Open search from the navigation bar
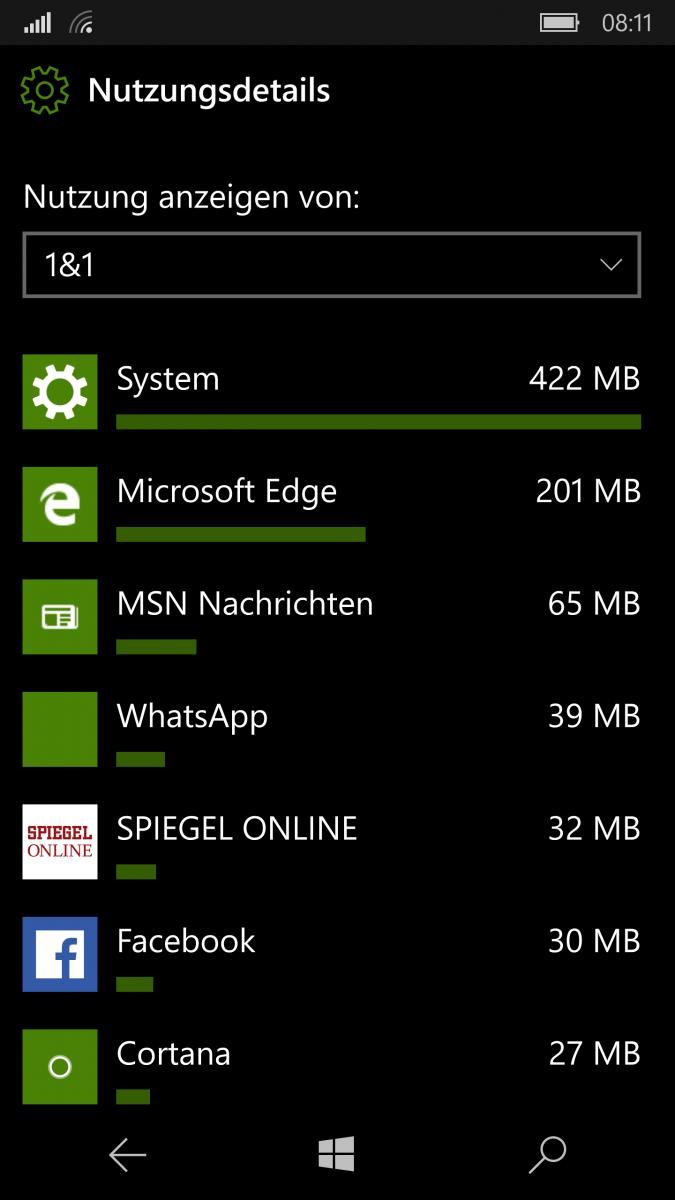Viewport: 675px width, 1200px height. [x=547, y=1155]
